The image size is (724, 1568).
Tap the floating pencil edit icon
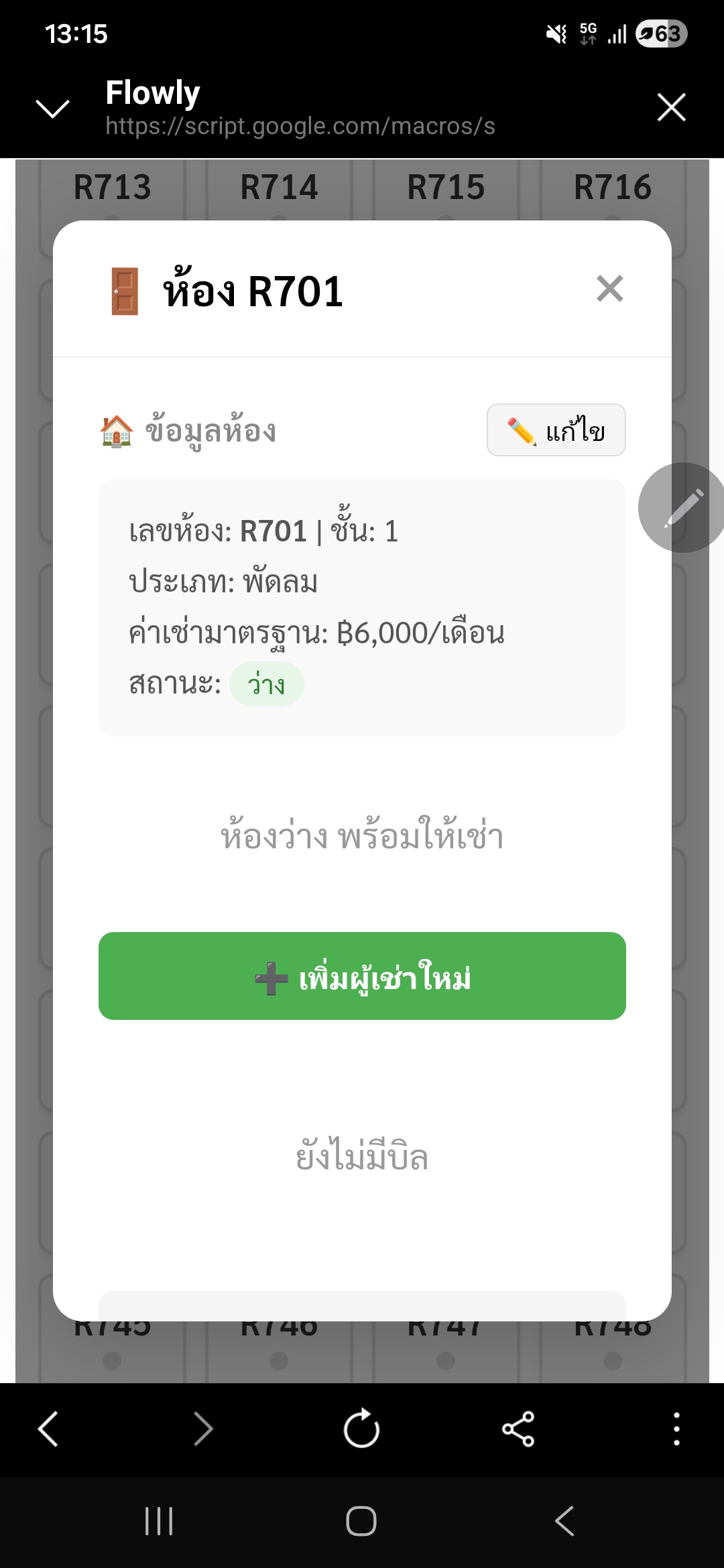coord(680,507)
